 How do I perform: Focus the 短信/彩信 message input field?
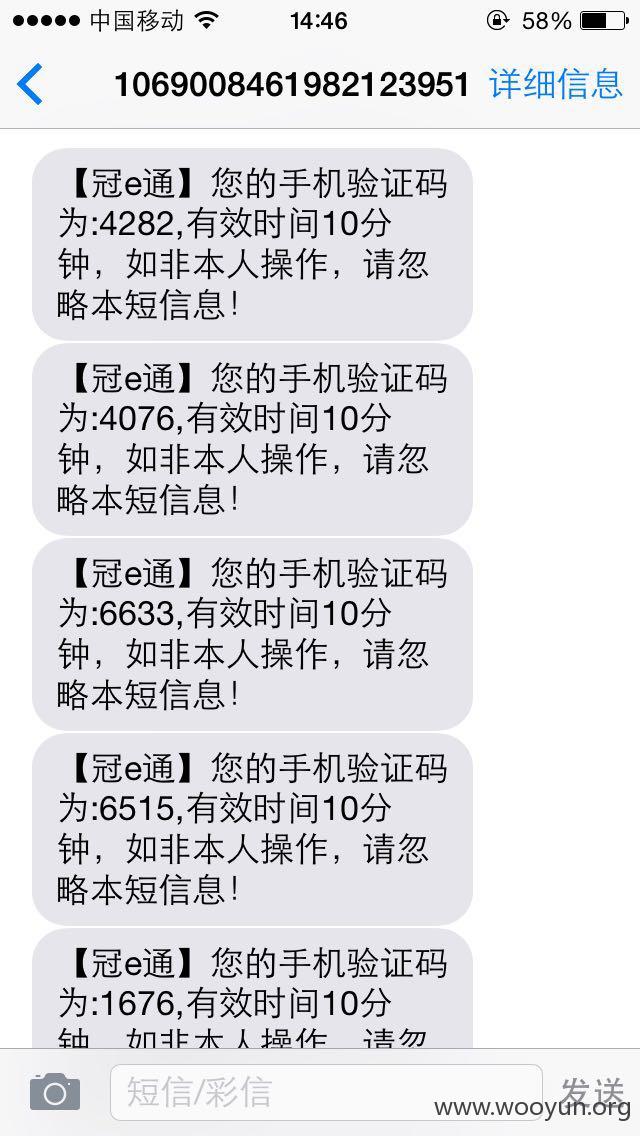pos(326,1092)
